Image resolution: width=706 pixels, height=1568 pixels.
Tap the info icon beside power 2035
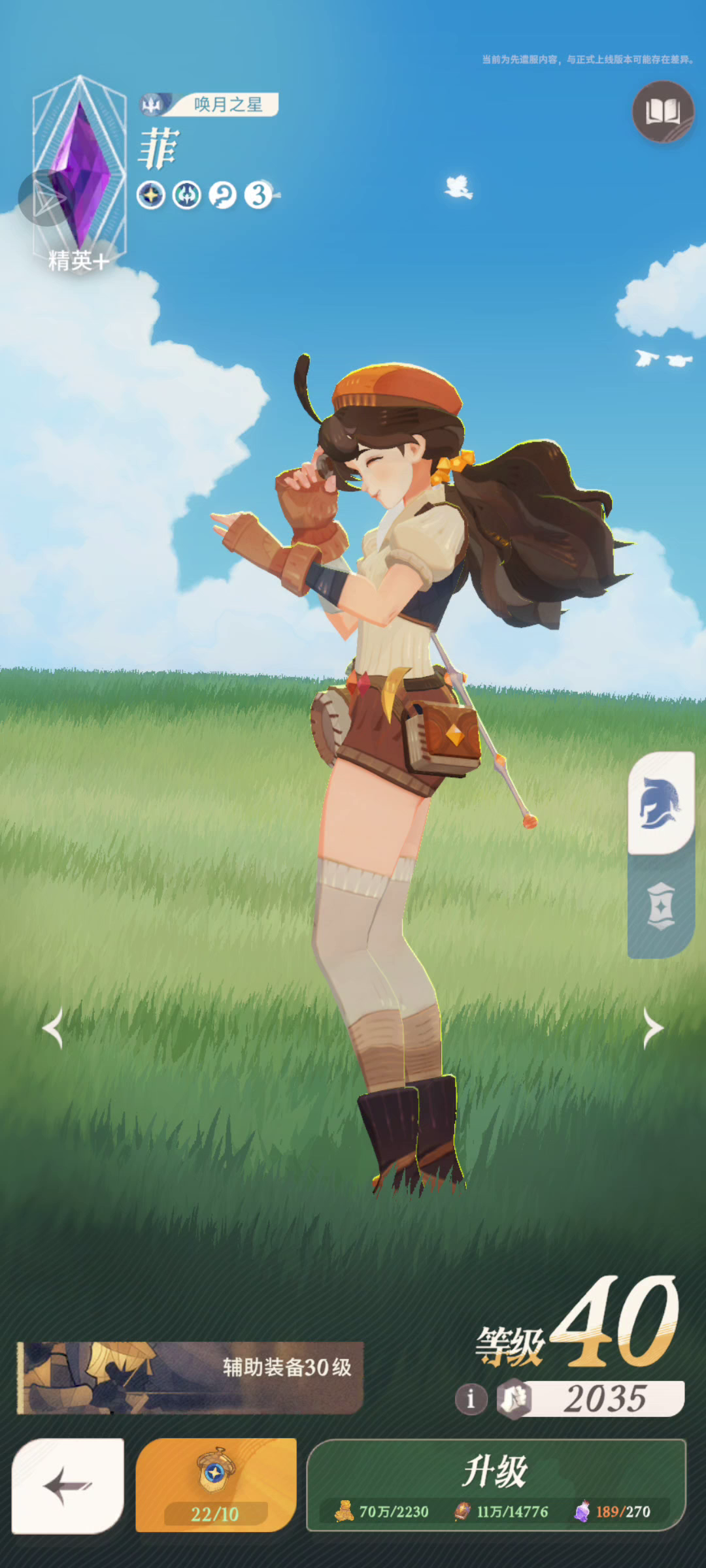tap(470, 1399)
